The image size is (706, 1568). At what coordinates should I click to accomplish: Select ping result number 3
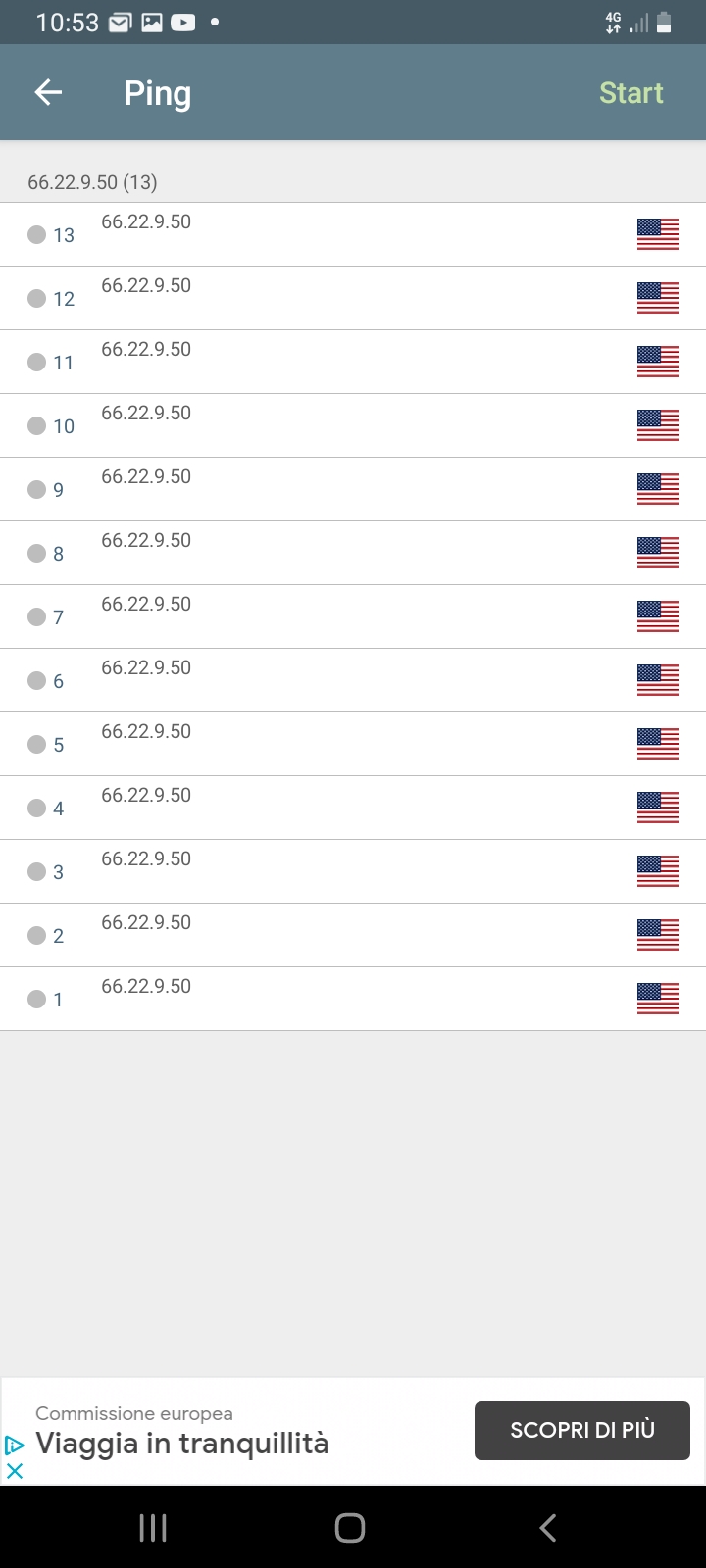coord(353,871)
